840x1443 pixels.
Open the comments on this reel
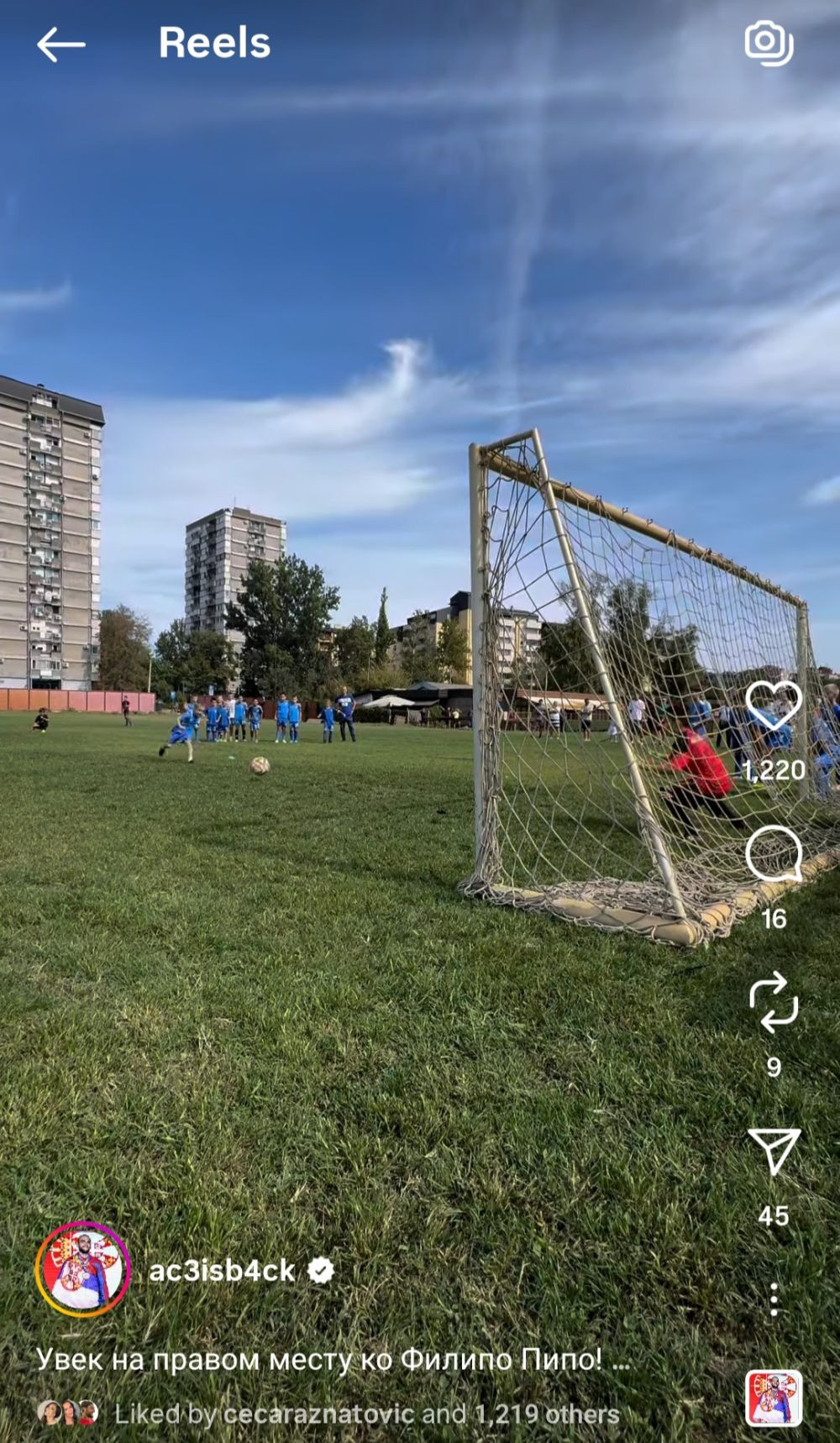(x=774, y=853)
